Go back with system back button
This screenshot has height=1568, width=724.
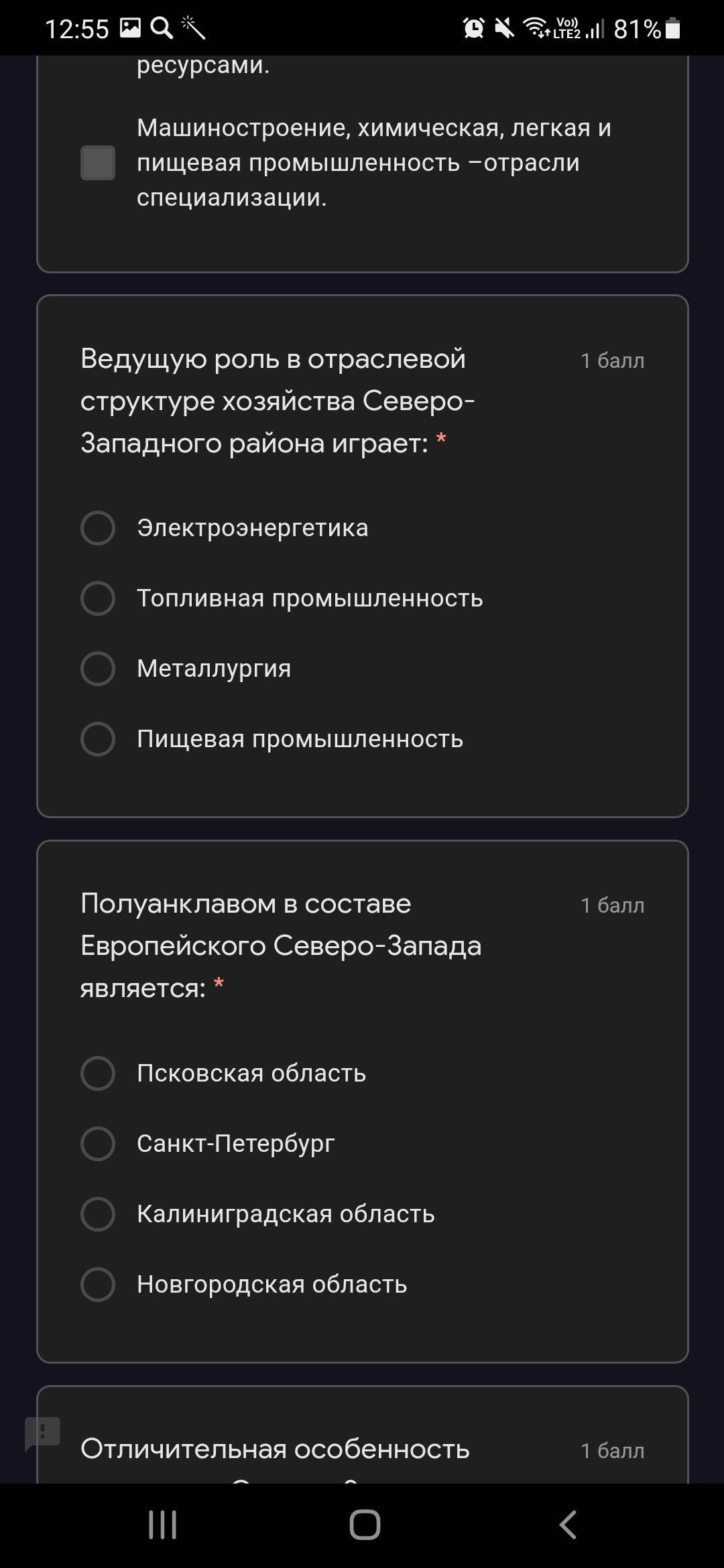click(568, 1525)
